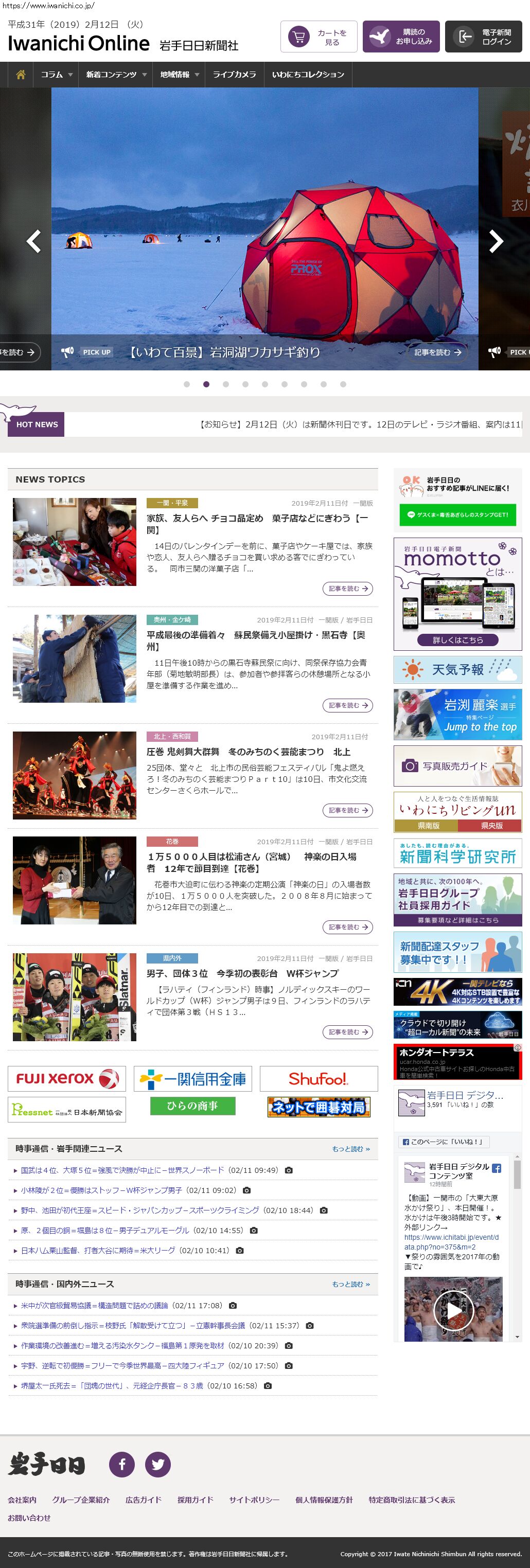Show next slide with the right arrow
530x1568 pixels.
pyautogui.click(x=496, y=242)
